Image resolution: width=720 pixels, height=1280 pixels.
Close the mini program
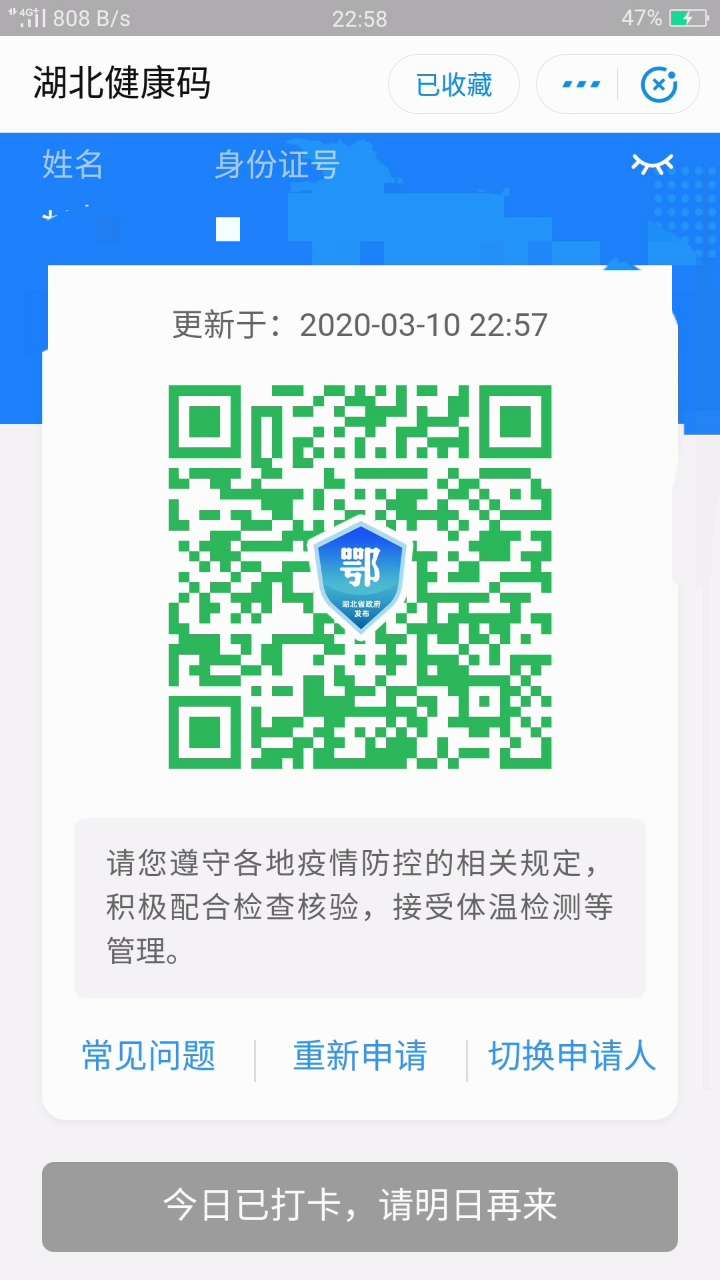[658, 85]
